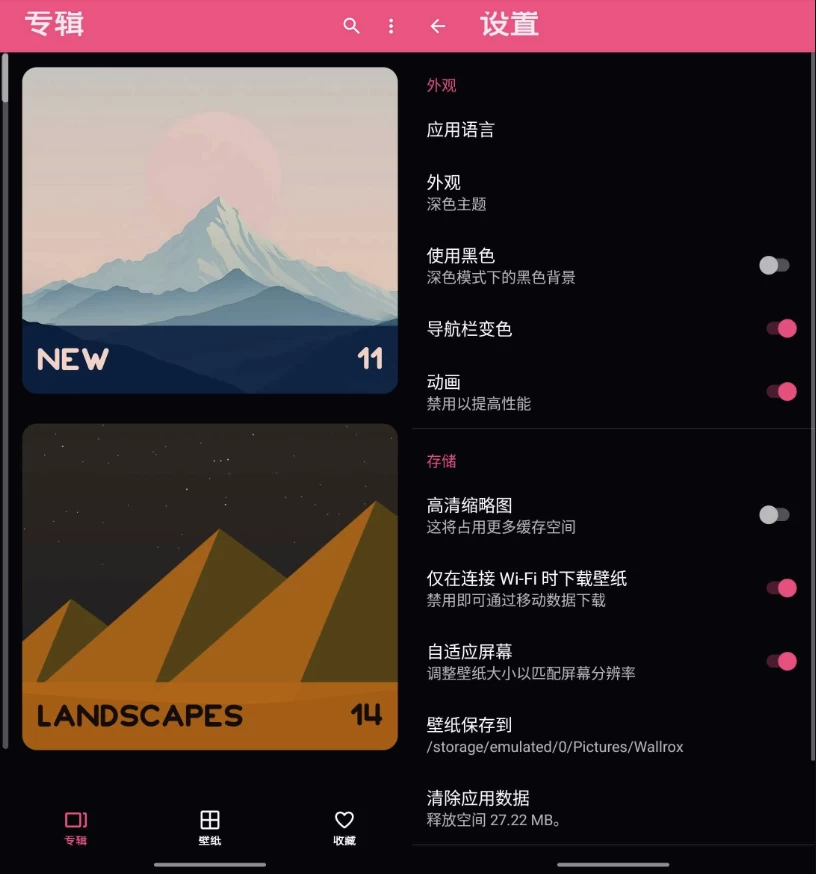Screen dimensions: 816x874
Task: Turn off 自适应屏幕
Action: [781, 661]
